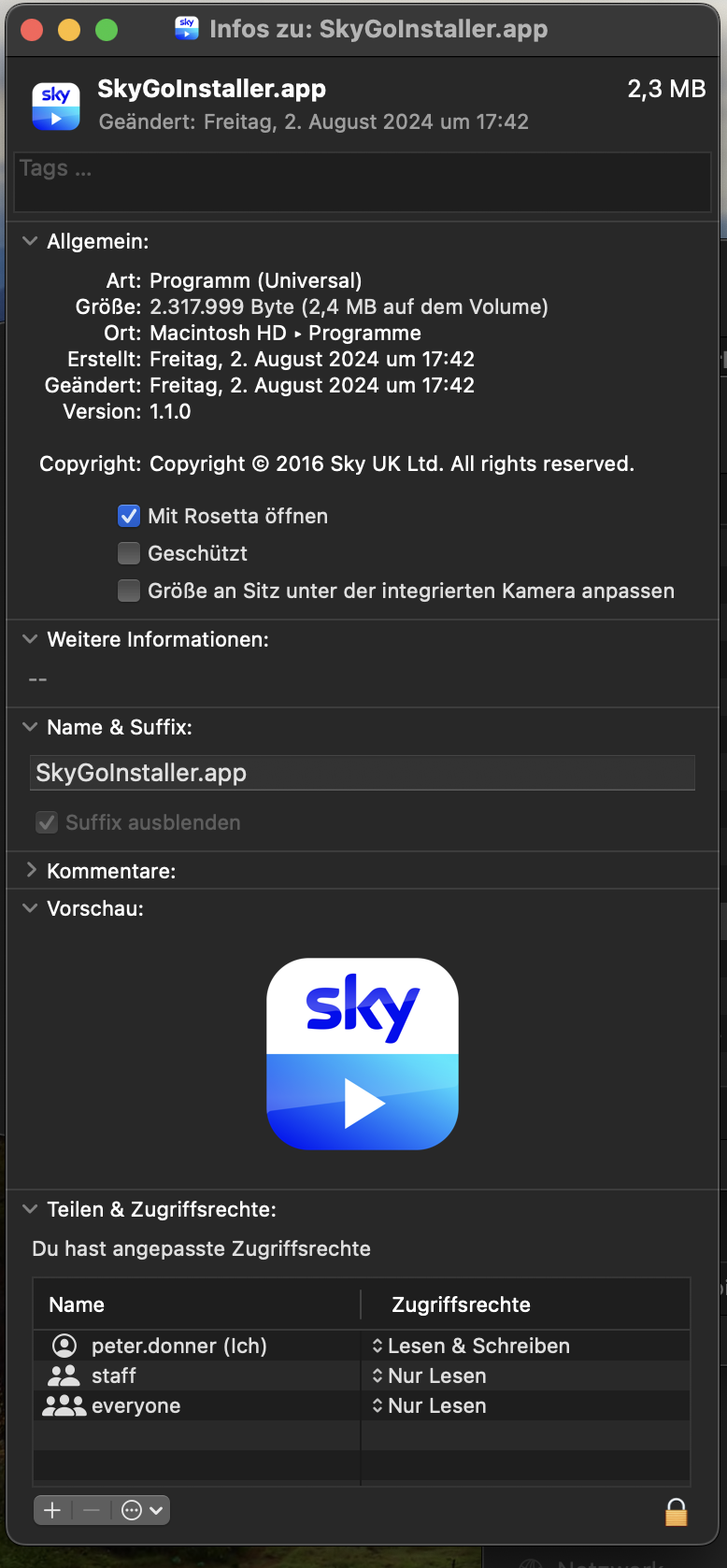The height and width of the screenshot is (1568, 727).
Task: Collapse Weitere Informationen section
Action: (30, 639)
